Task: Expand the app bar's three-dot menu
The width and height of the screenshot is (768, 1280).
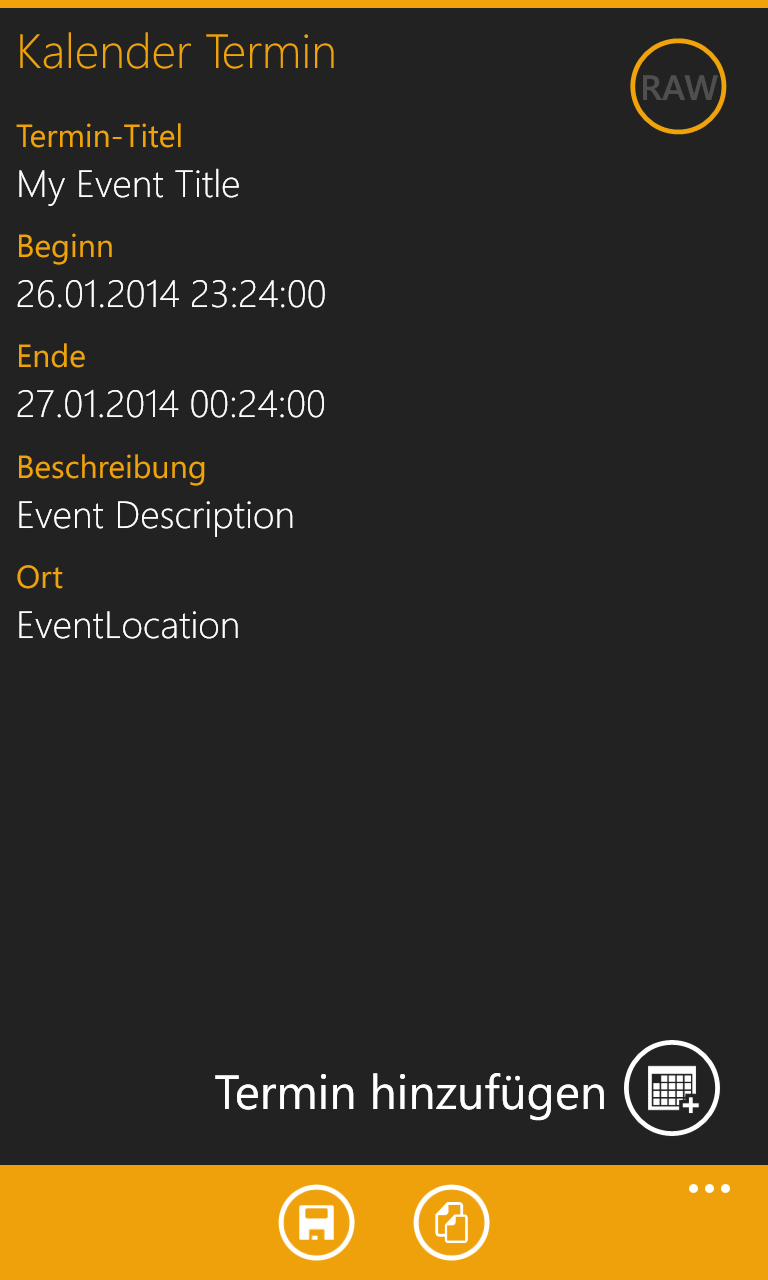Action: pos(709,1189)
